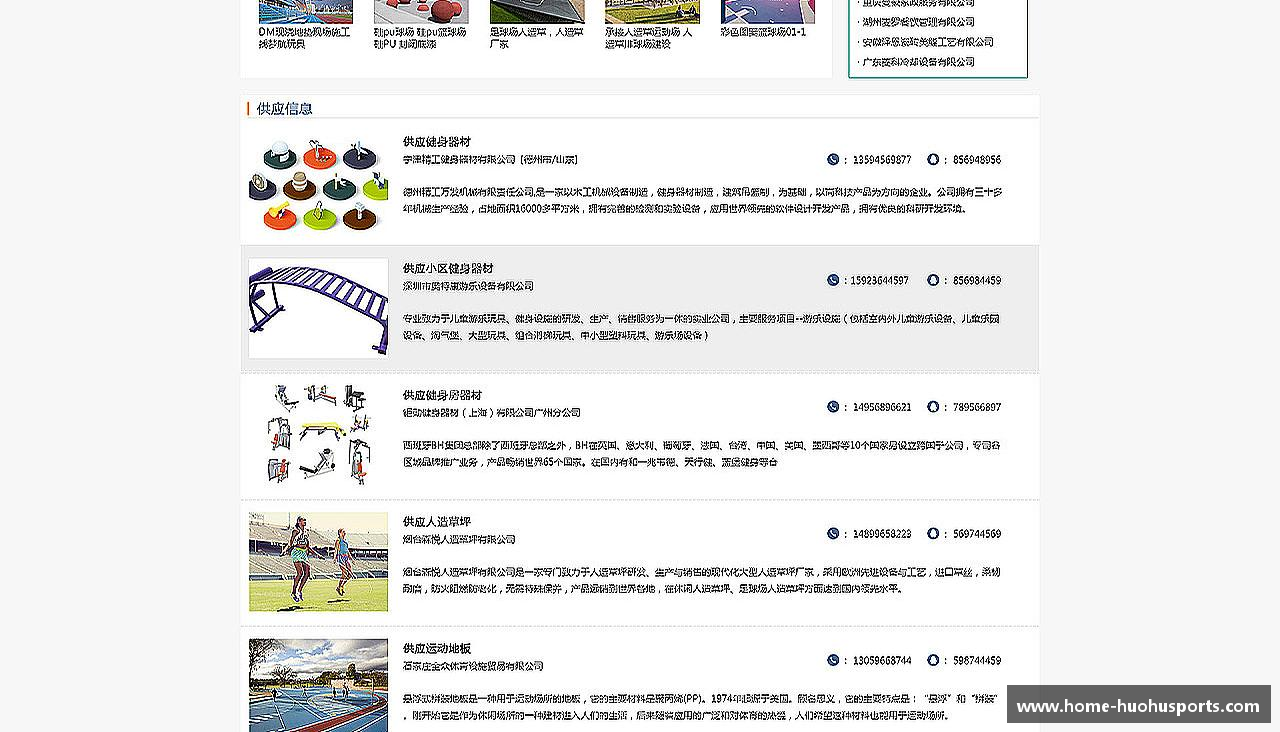
Task: View the artificial turf stadium product image
Action: pyautogui.click(x=318, y=561)
